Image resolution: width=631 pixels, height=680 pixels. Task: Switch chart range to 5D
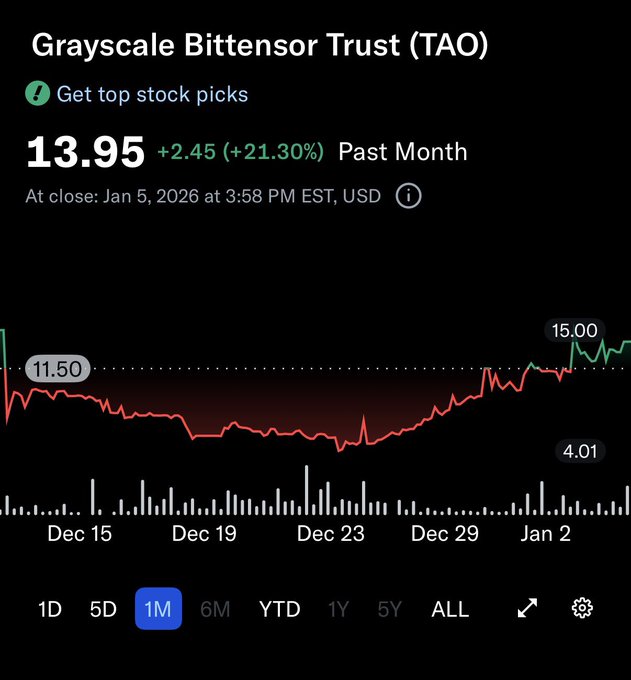tap(104, 609)
